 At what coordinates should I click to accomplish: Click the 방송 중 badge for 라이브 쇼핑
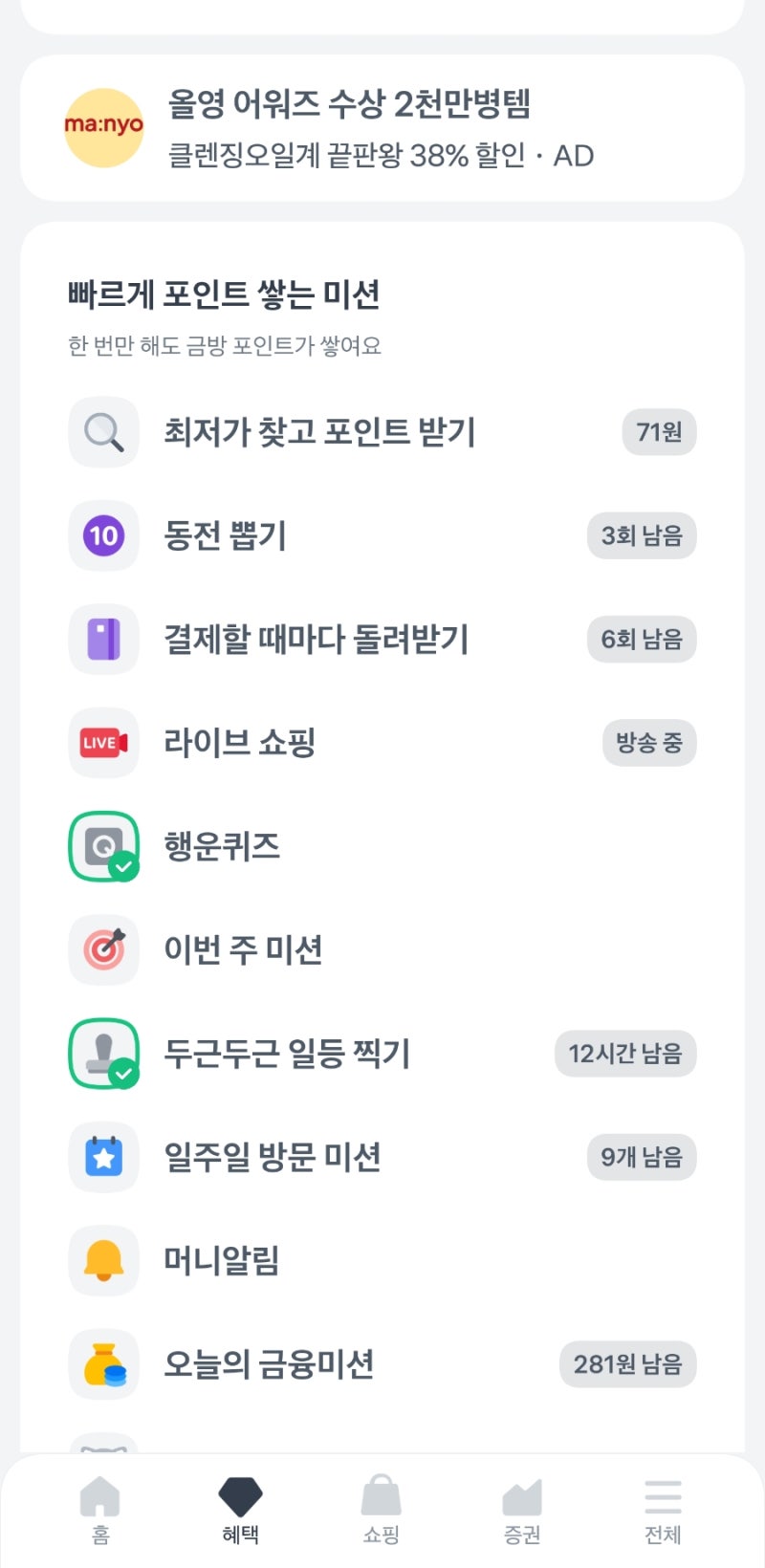tap(649, 743)
